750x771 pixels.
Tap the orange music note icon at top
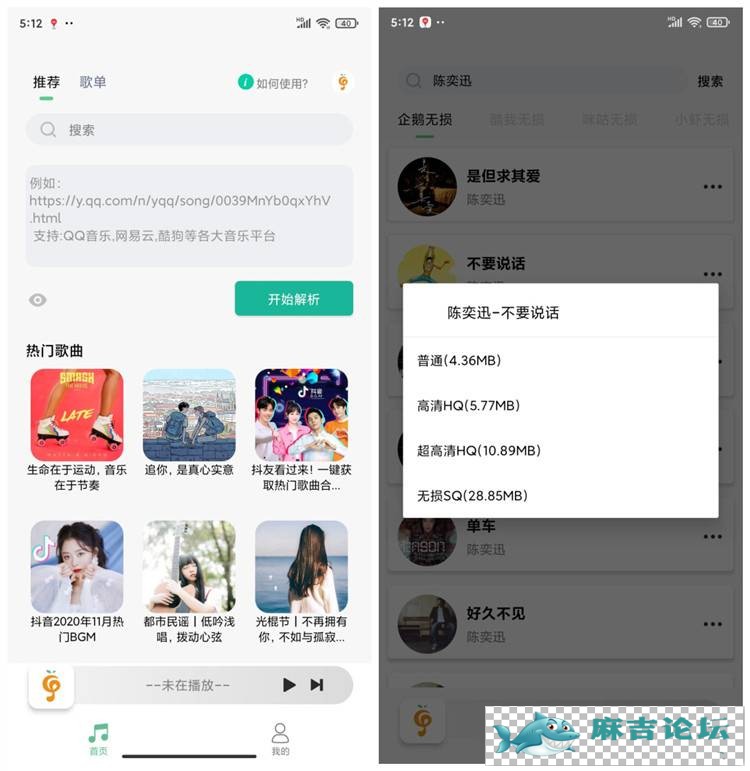pos(343,83)
